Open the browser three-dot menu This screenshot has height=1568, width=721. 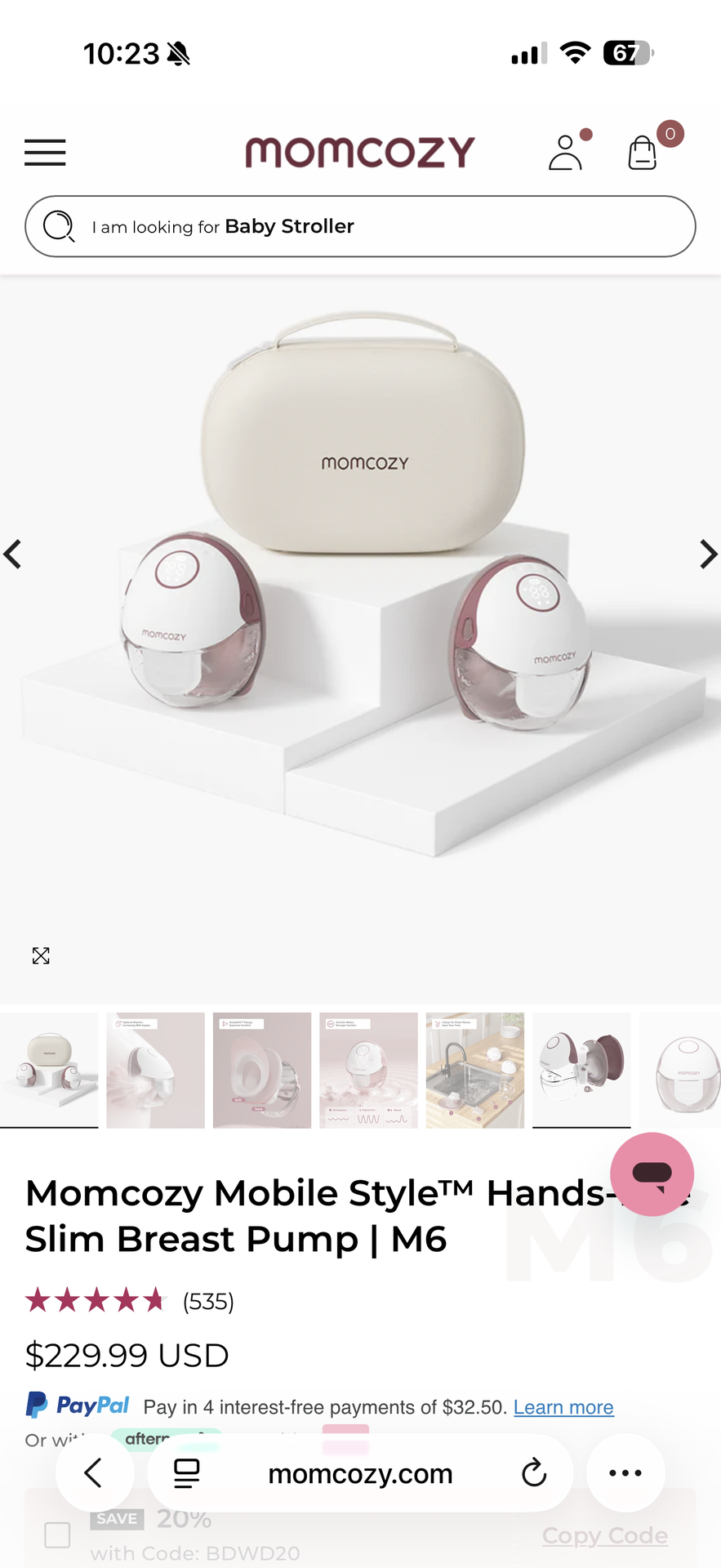click(x=625, y=1473)
